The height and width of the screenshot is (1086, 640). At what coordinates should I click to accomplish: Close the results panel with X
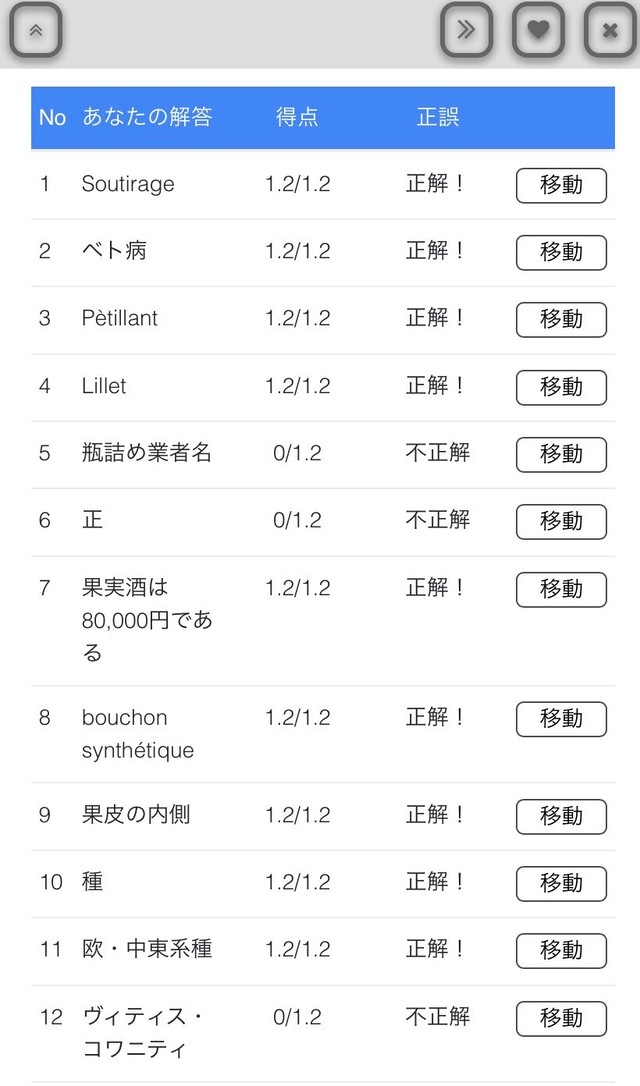click(x=610, y=30)
